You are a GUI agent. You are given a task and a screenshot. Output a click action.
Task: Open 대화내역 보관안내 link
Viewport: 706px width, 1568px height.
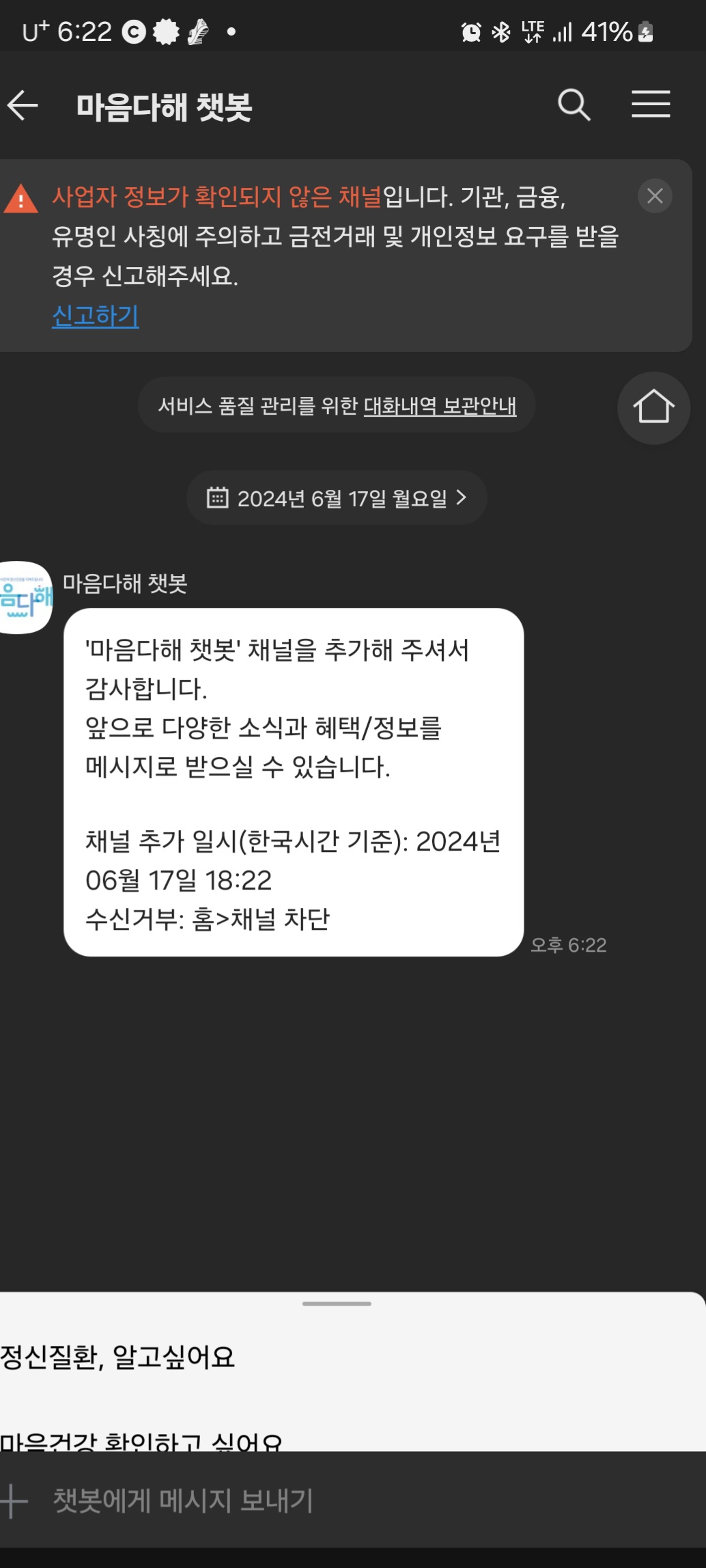coord(440,406)
